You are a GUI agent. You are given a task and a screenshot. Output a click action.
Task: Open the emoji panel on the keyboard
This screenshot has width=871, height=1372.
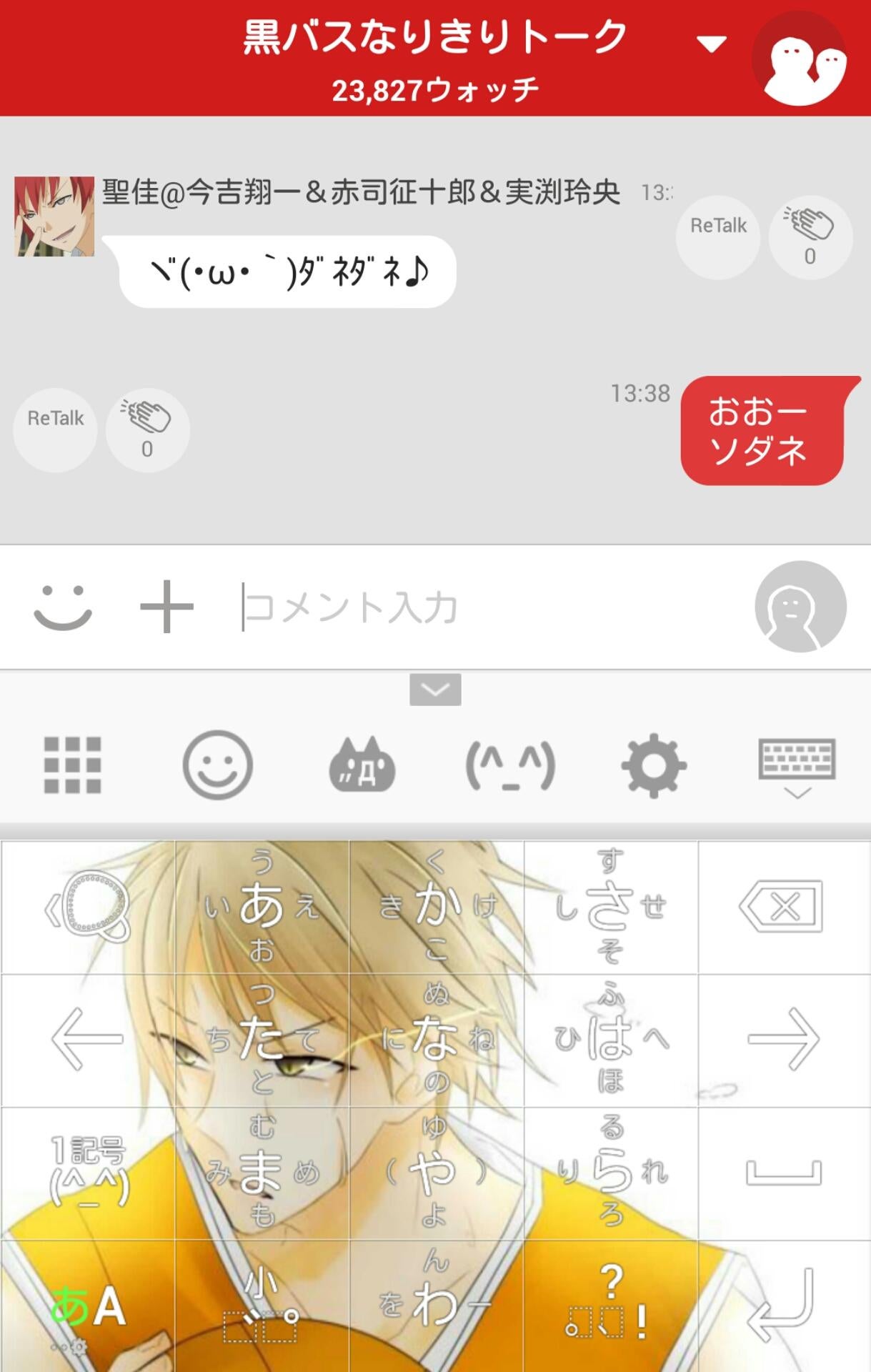pyautogui.click(x=218, y=765)
